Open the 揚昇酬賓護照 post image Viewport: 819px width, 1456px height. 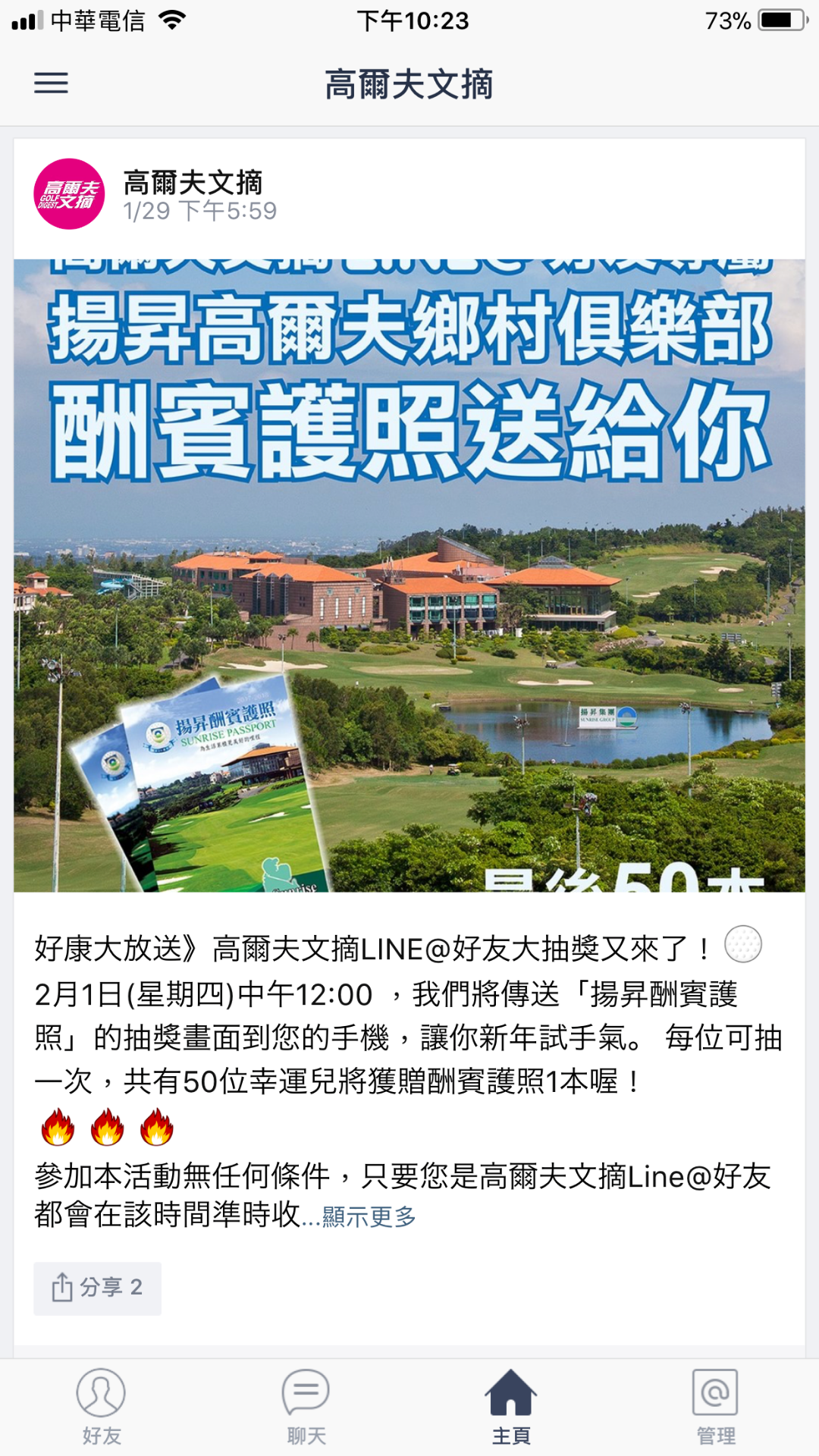click(409, 576)
